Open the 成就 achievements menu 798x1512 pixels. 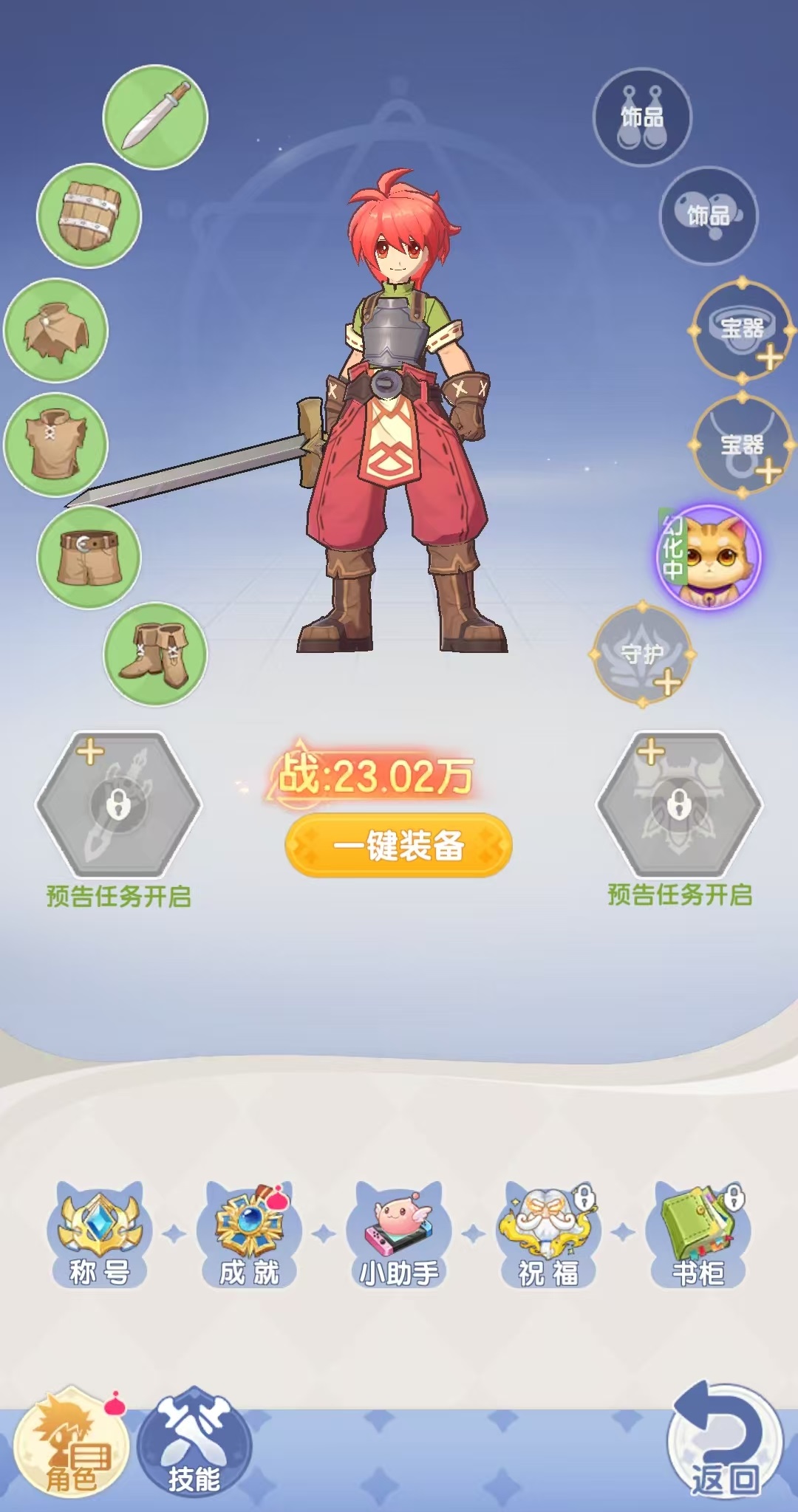(x=249, y=1235)
